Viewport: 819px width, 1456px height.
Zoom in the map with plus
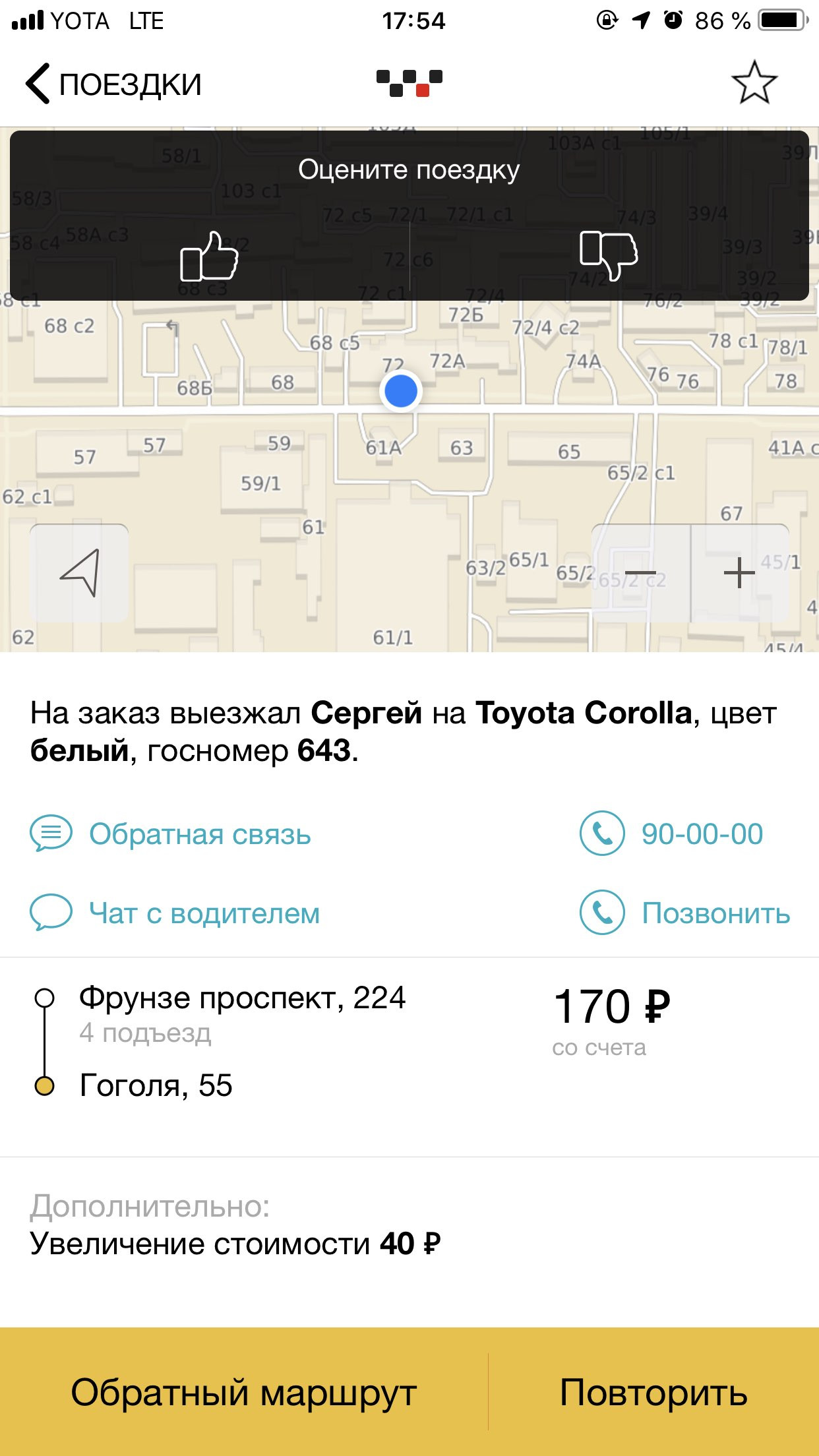[x=740, y=572]
